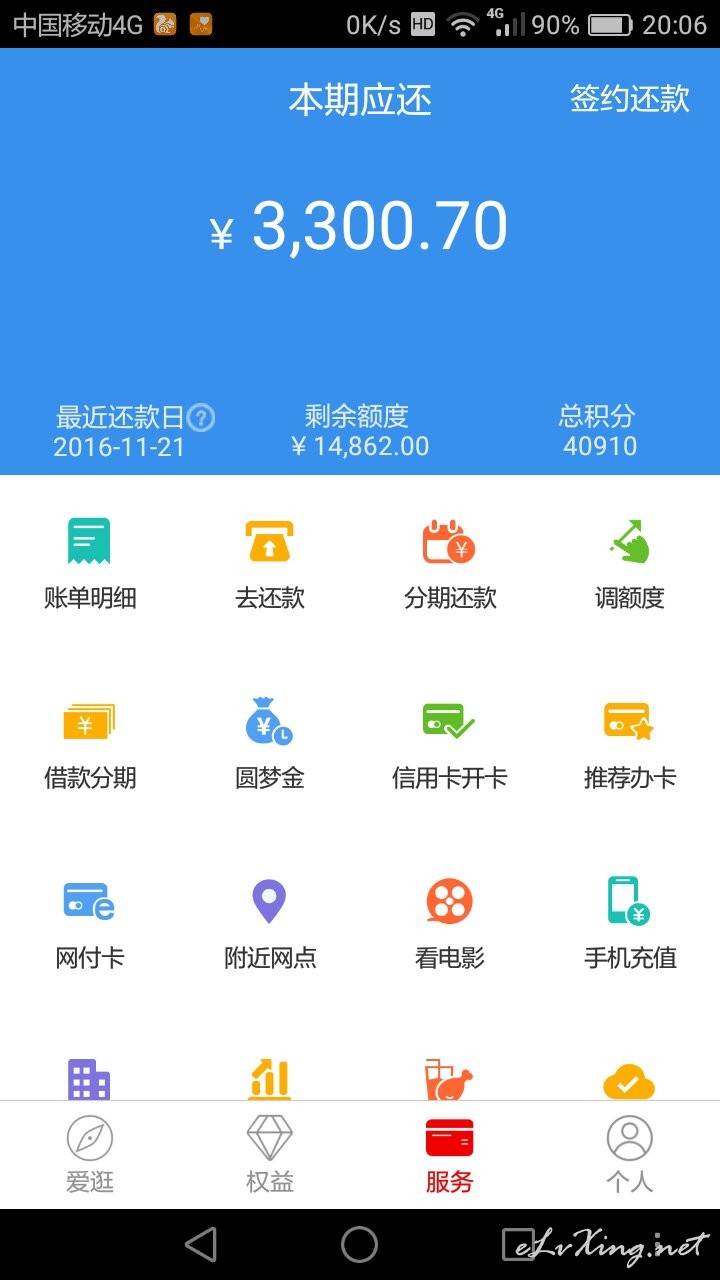Open 借款分期 loan installments

(x=90, y=745)
